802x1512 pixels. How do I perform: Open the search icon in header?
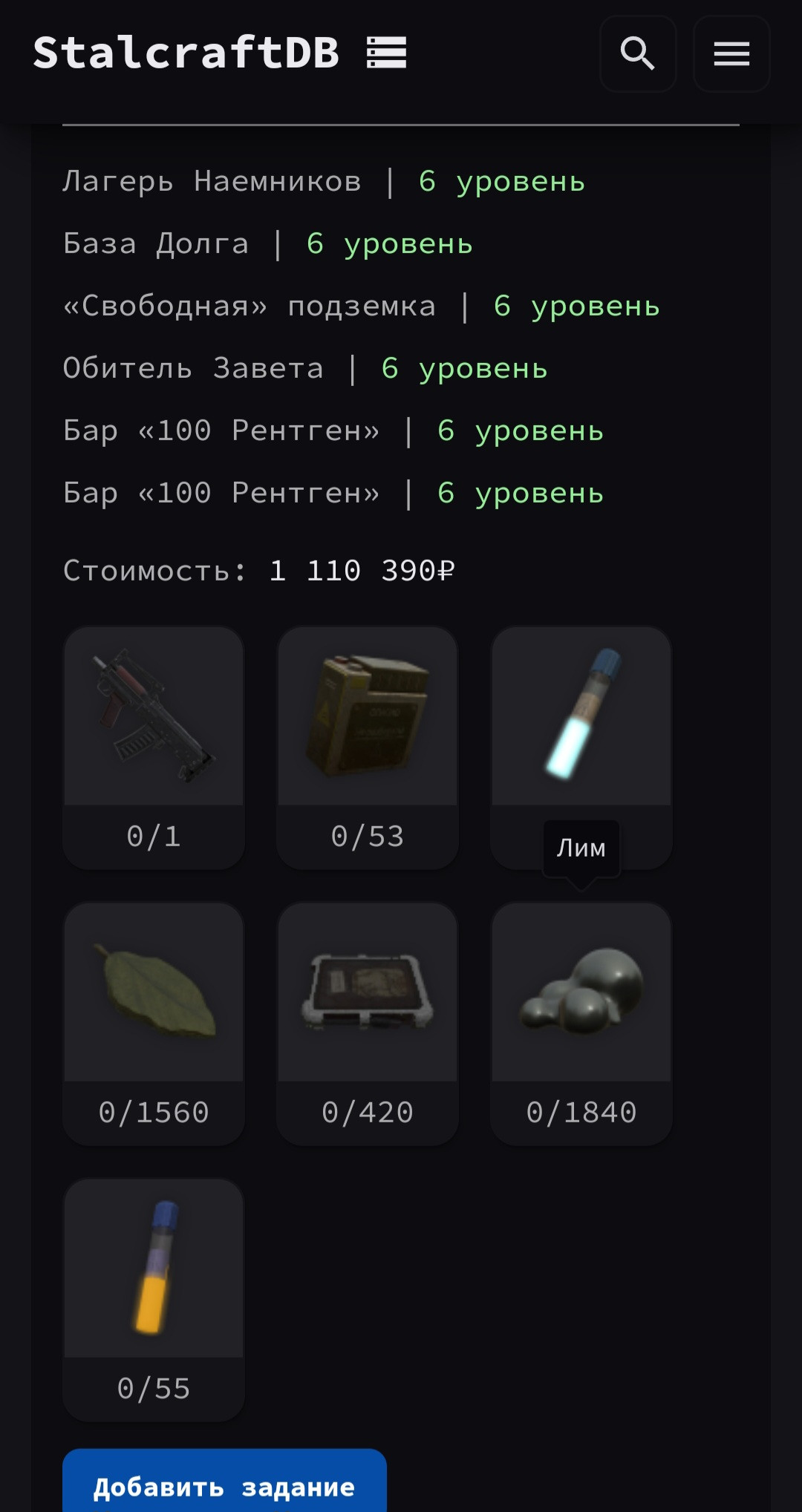coord(637,53)
